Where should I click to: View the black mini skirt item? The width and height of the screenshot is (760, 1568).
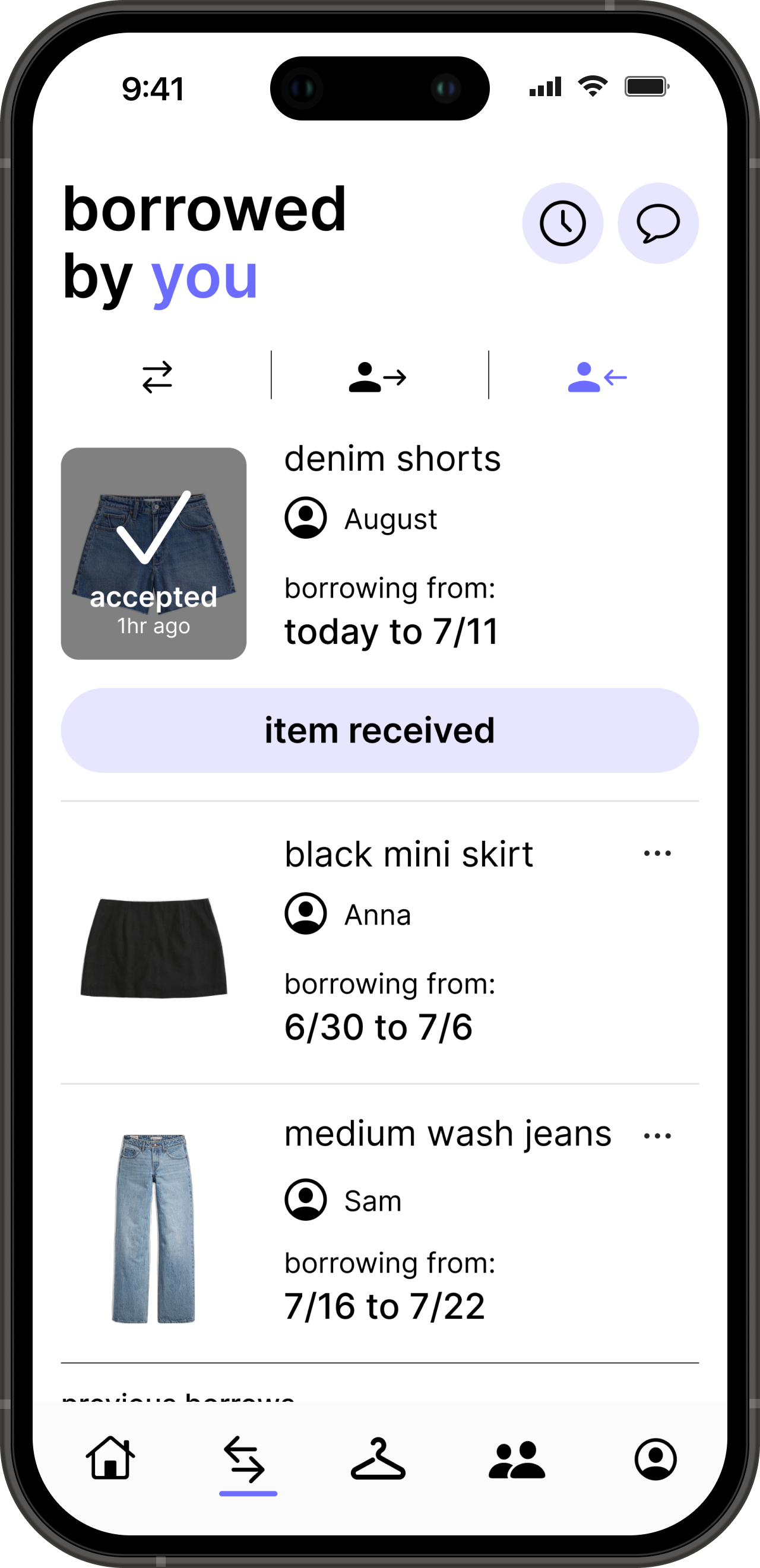click(x=153, y=947)
